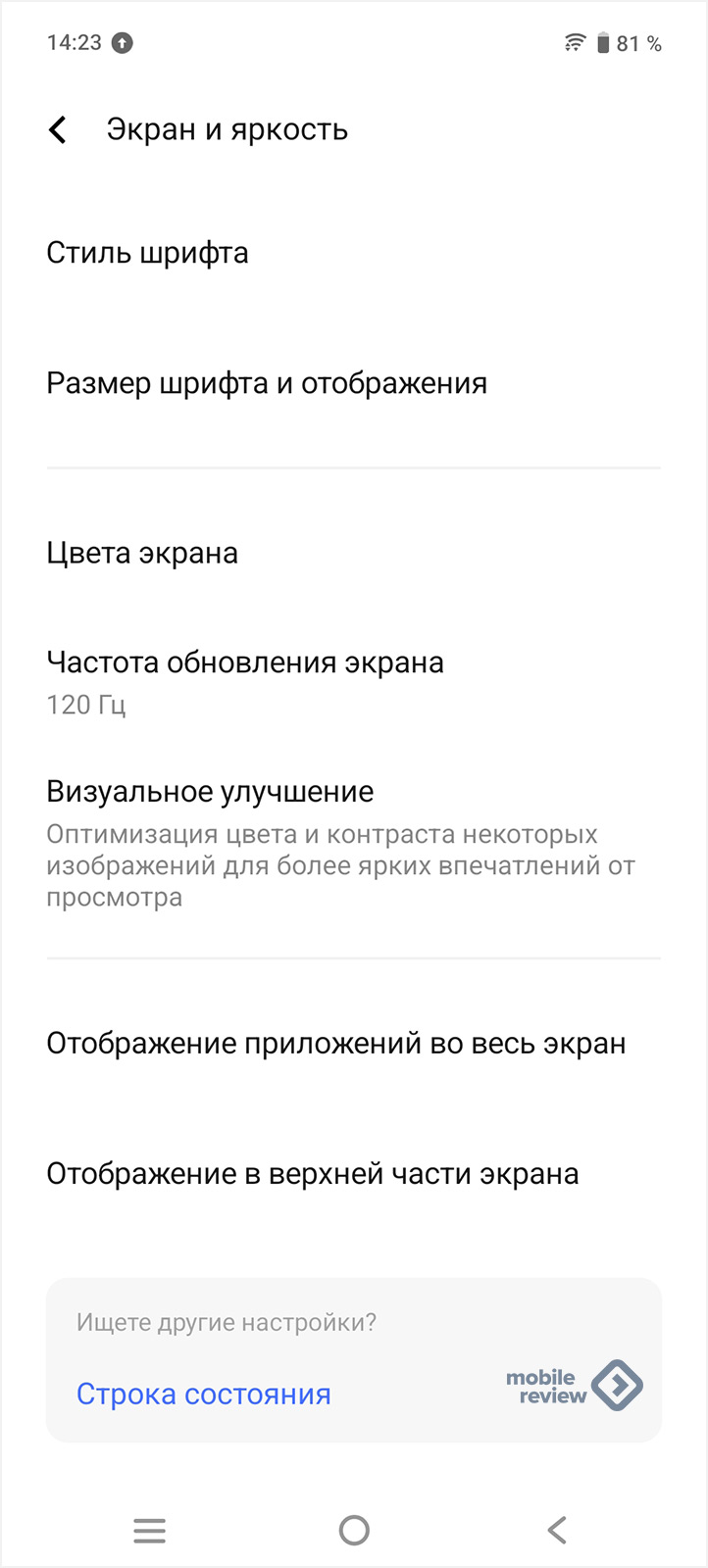The height and width of the screenshot is (1568, 708).
Task: Open Частота обновления экрана setting
Action: click(x=354, y=681)
